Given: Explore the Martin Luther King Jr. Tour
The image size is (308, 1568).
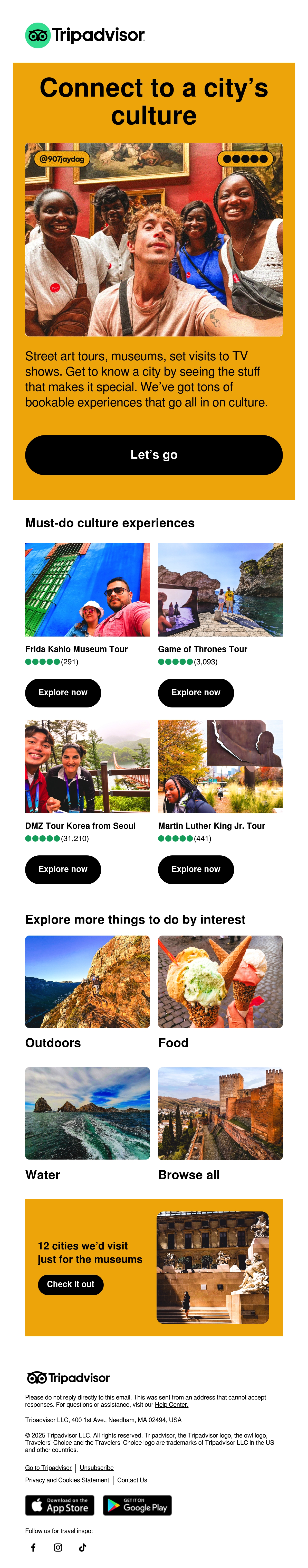Looking at the screenshot, I should 196,869.
